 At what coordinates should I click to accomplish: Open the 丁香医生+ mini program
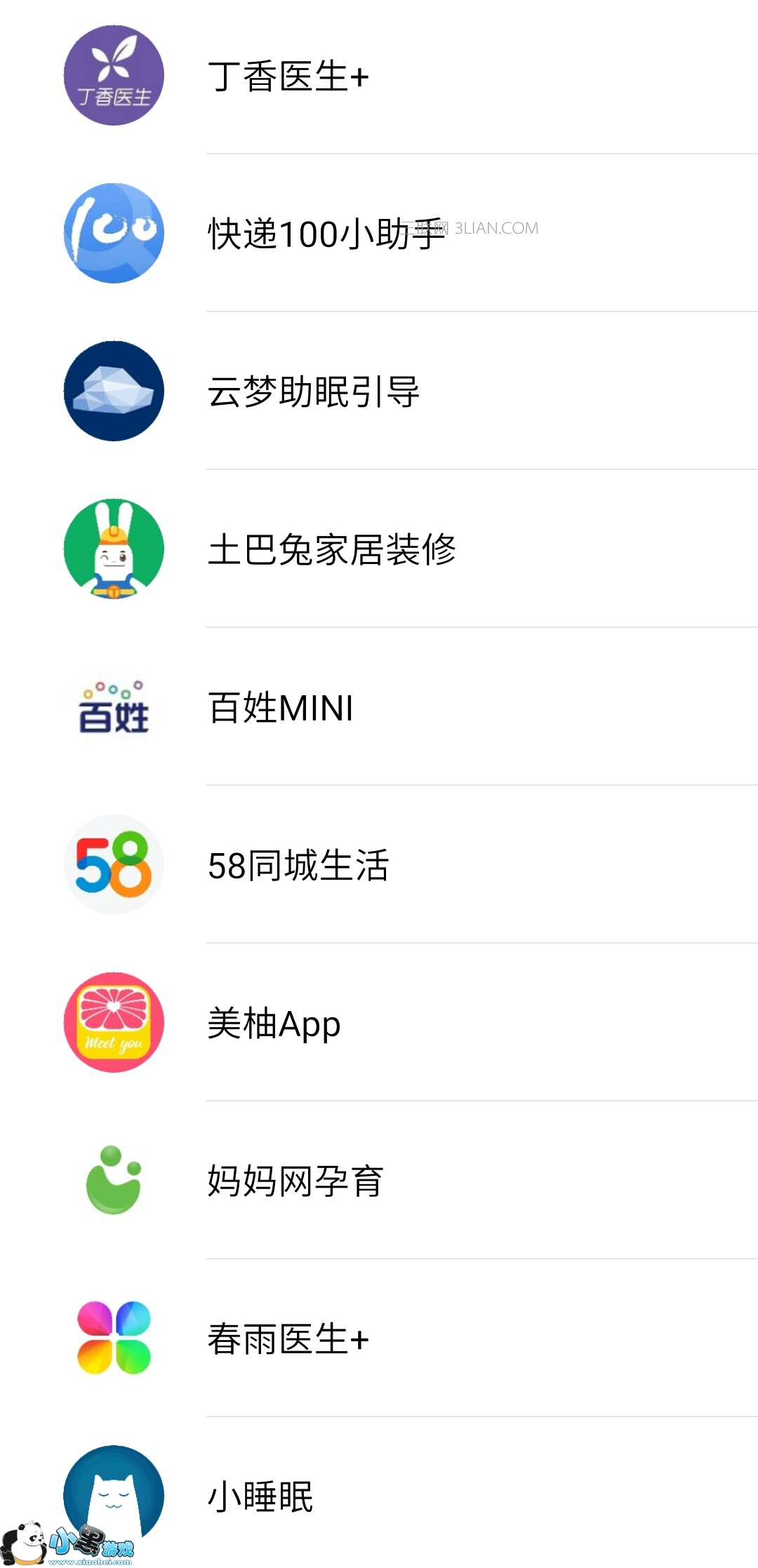tap(288, 76)
